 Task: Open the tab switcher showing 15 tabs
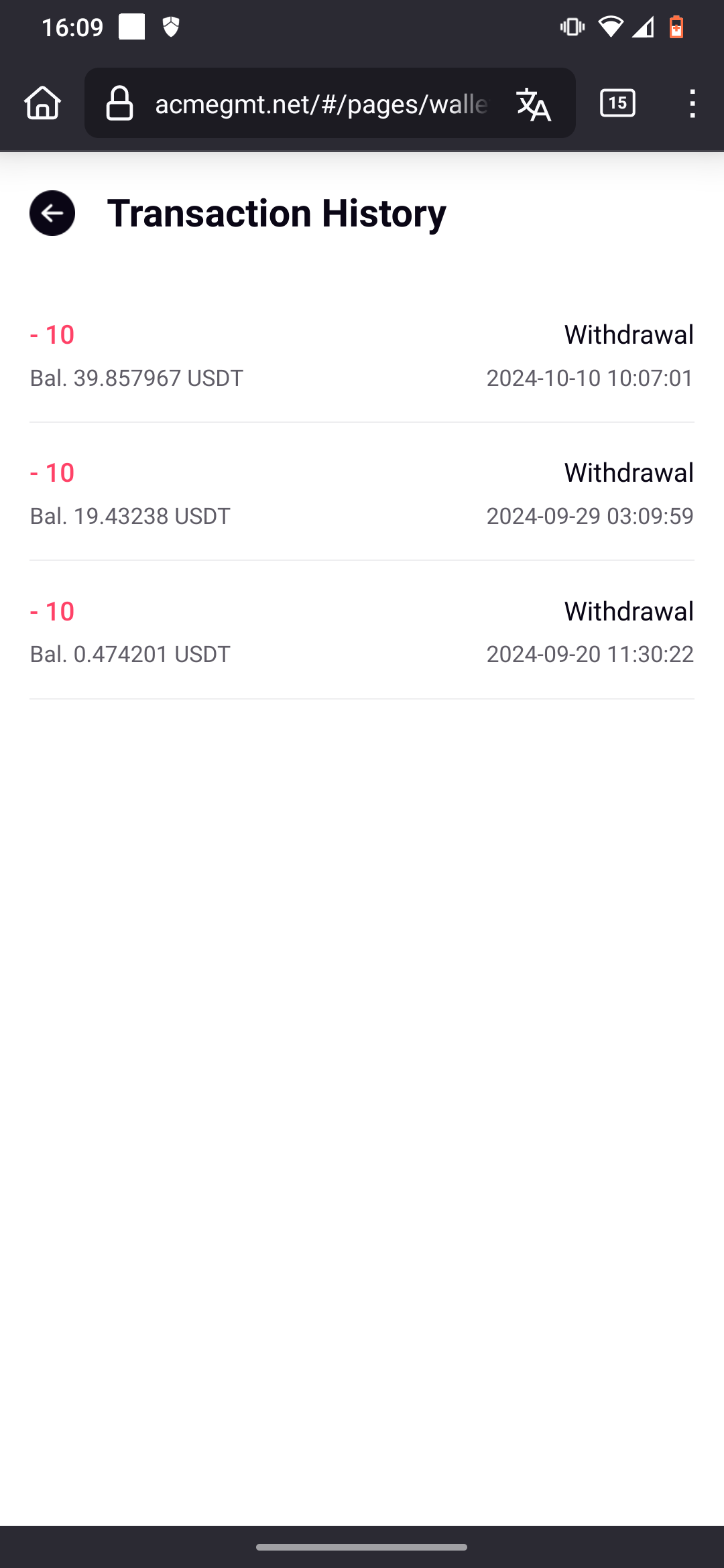[617, 103]
